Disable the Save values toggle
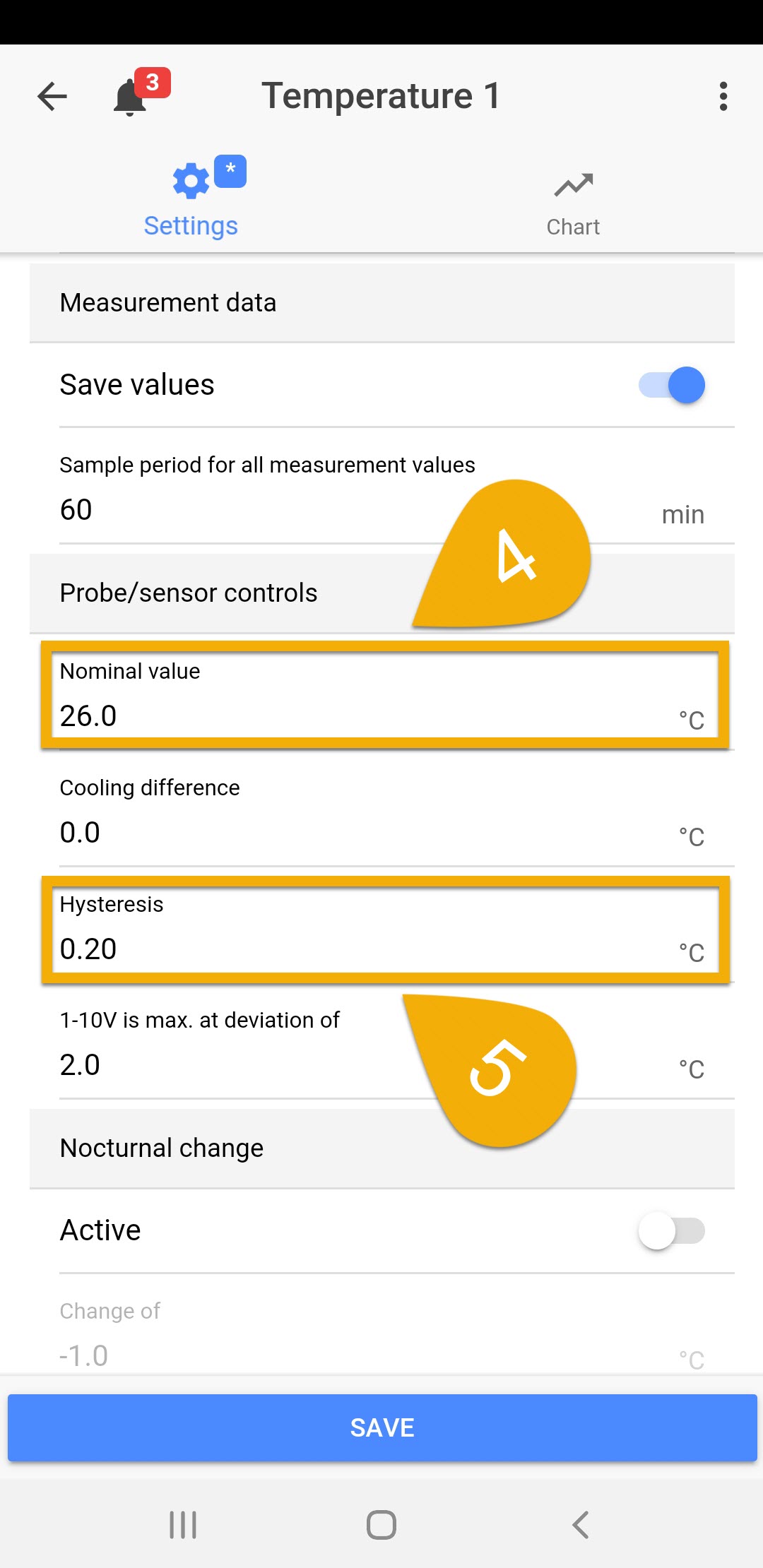Image resolution: width=763 pixels, height=1568 pixels. (x=671, y=385)
